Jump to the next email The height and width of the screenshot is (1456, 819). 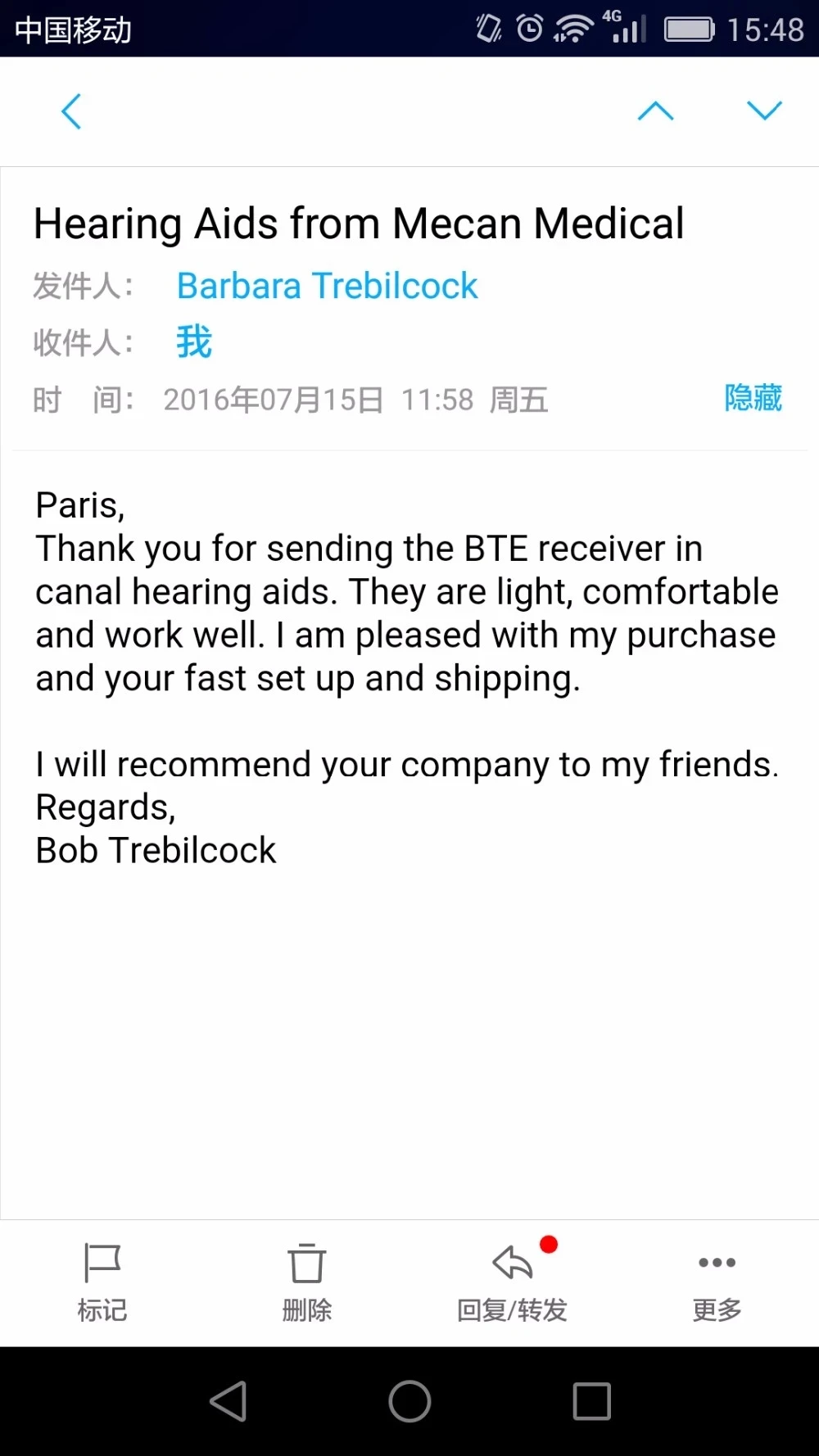(764, 111)
